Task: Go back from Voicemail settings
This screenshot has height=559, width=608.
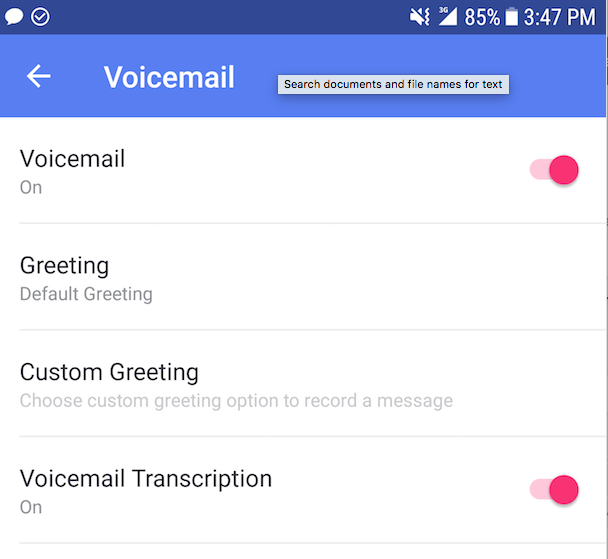Action: pyautogui.click(x=39, y=77)
